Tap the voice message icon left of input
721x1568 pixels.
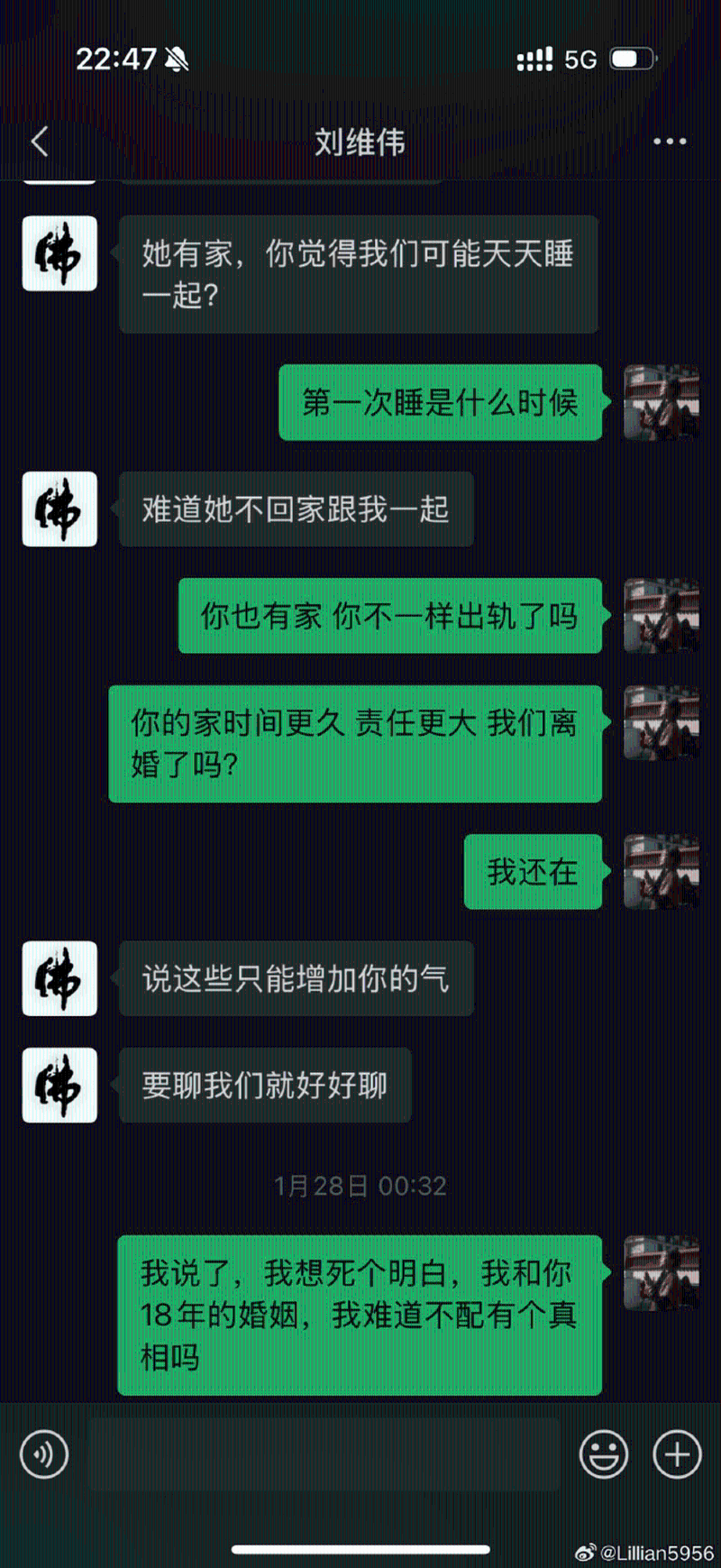[x=43, y=1453]
